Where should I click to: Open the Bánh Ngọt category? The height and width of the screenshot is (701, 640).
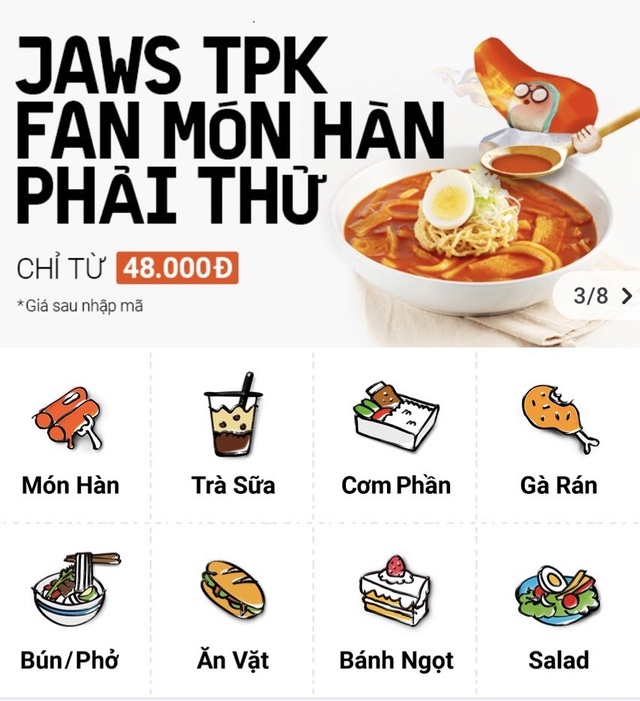[x=396, y=610]
